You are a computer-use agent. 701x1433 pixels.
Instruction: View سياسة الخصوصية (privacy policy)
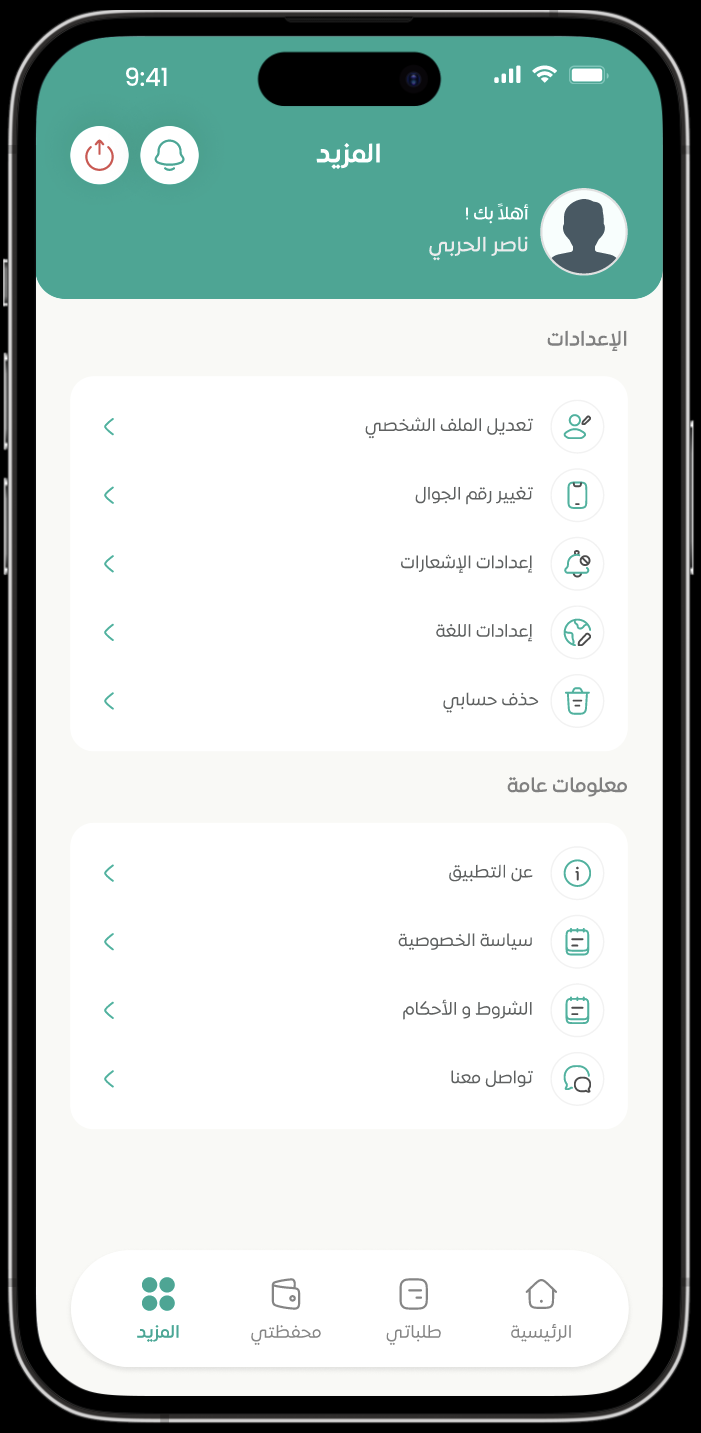(x=465, y=942)
